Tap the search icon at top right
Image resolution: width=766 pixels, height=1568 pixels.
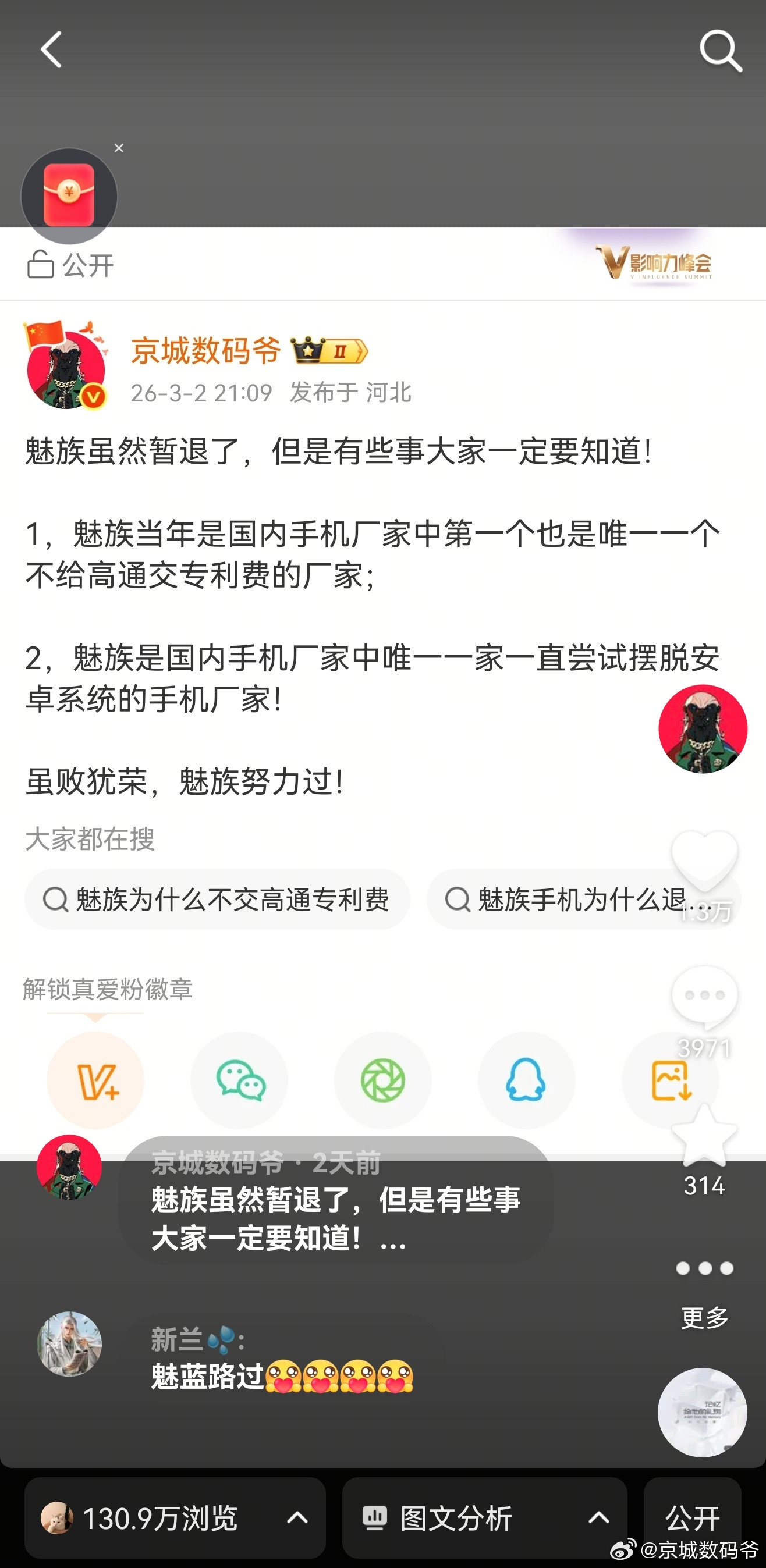click(x=721, y=52)
